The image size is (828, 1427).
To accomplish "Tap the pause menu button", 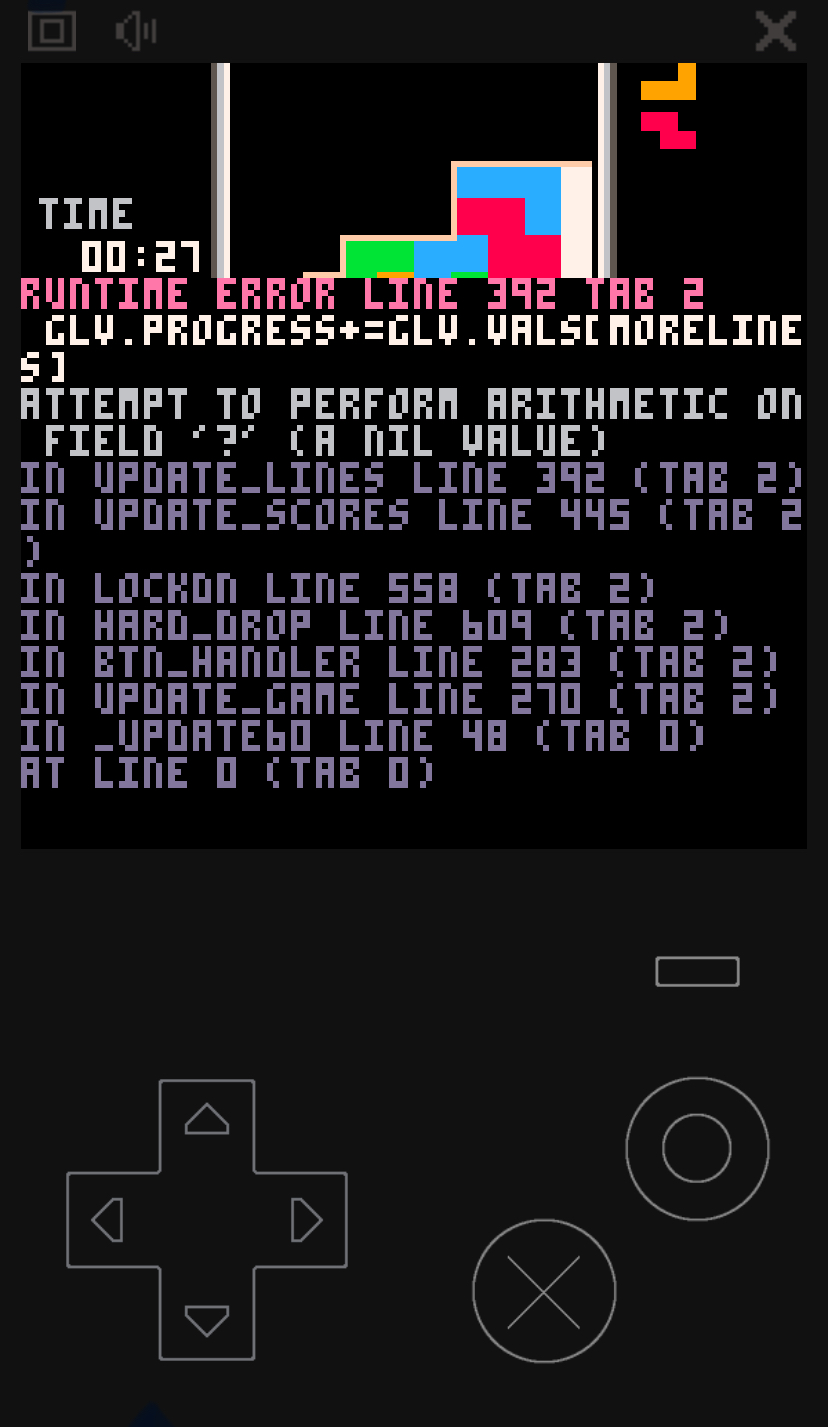I will click(697, 971).
